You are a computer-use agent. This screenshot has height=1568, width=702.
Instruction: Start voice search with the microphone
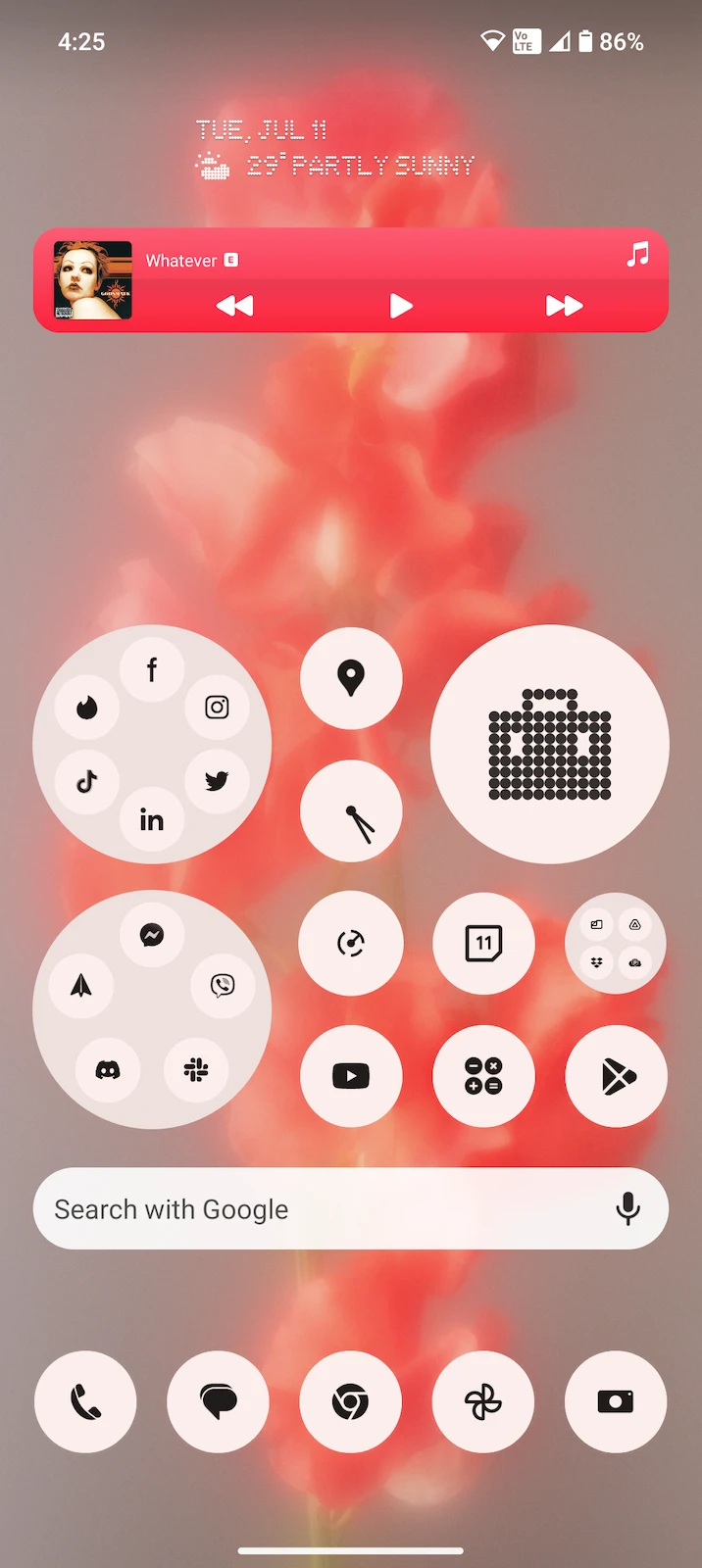click(627, 1209)
